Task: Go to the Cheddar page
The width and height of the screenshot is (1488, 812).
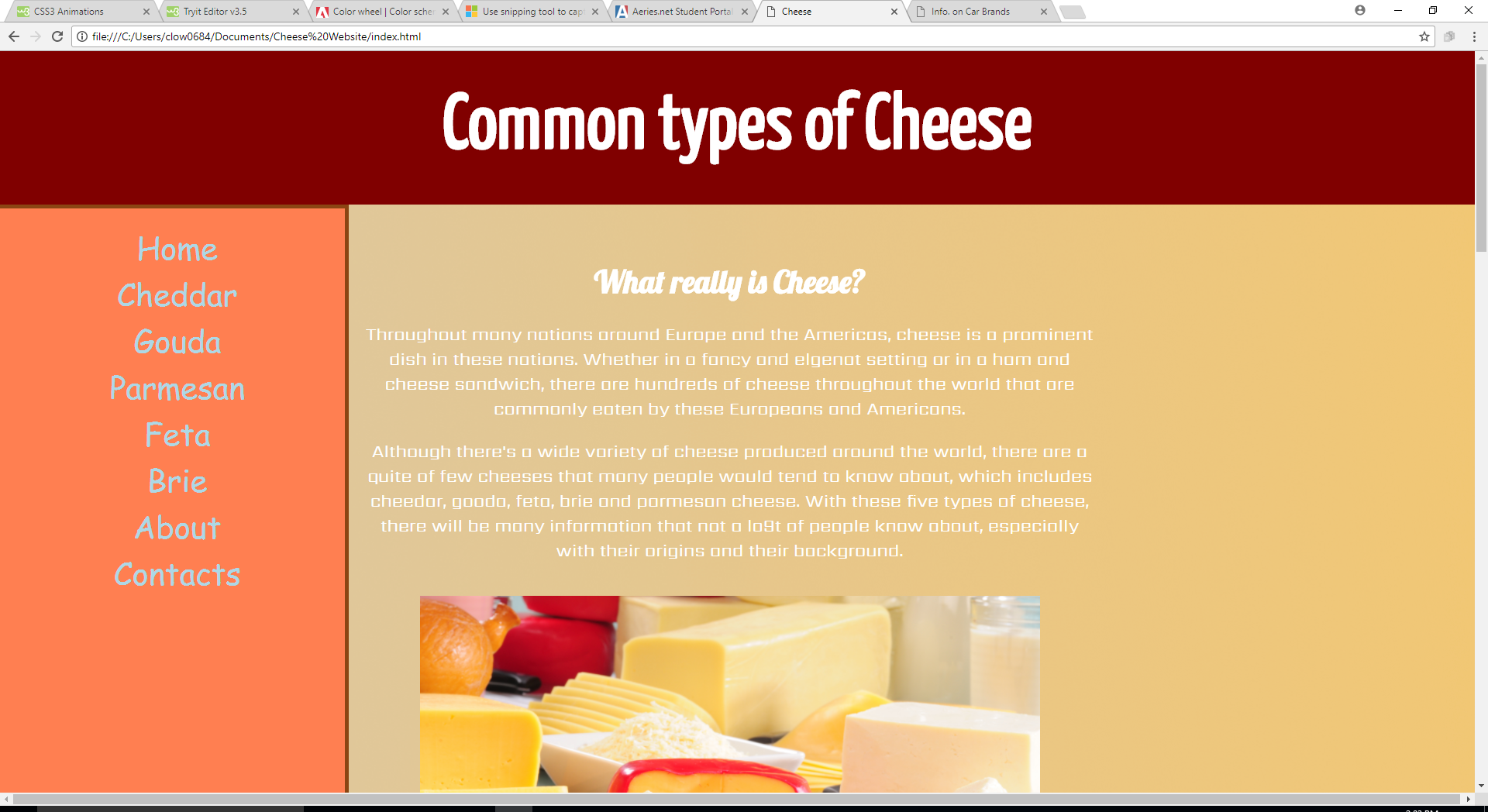Action: click(177, 296)
